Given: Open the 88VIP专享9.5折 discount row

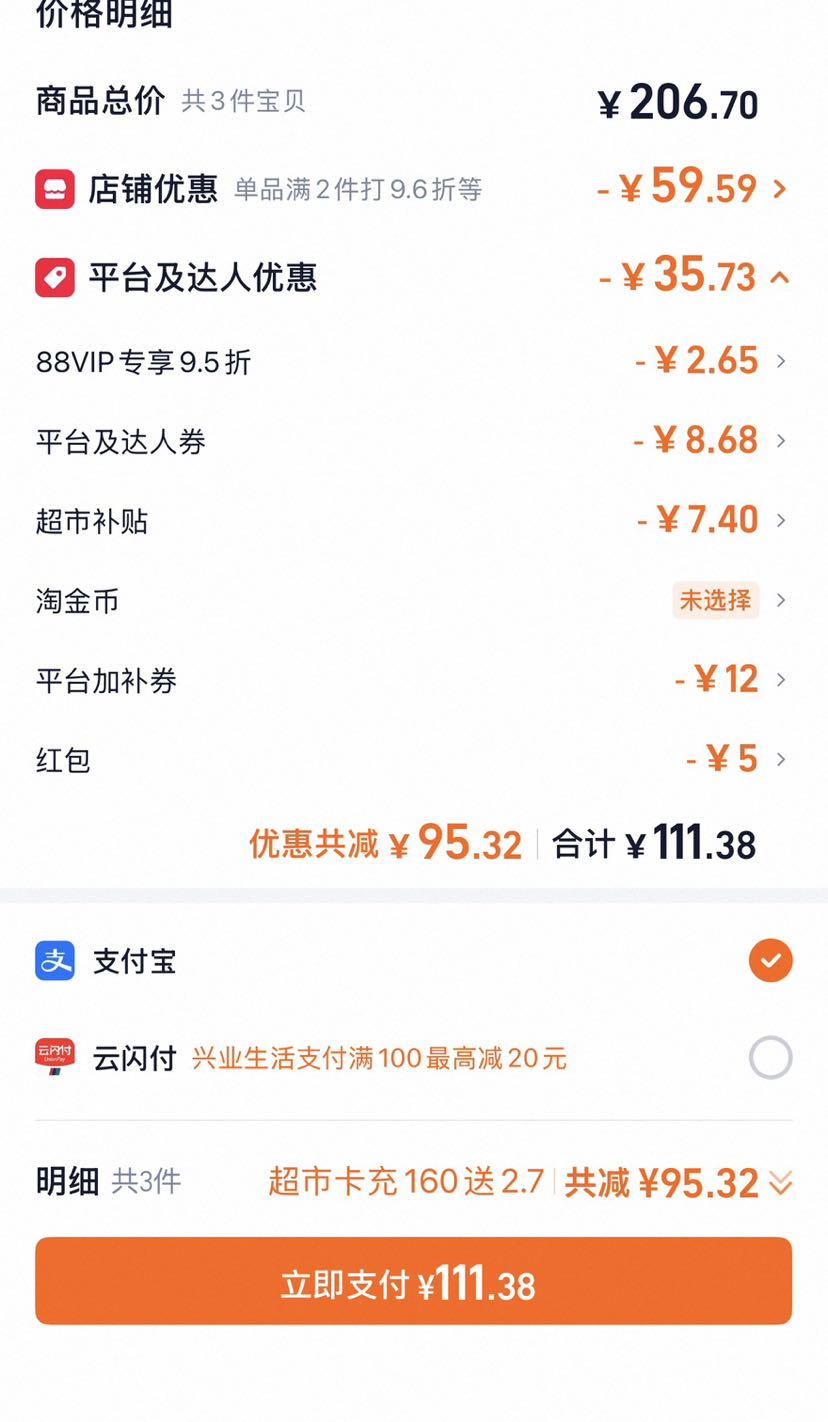Looking at the screenshot, I should pos(413,361).
